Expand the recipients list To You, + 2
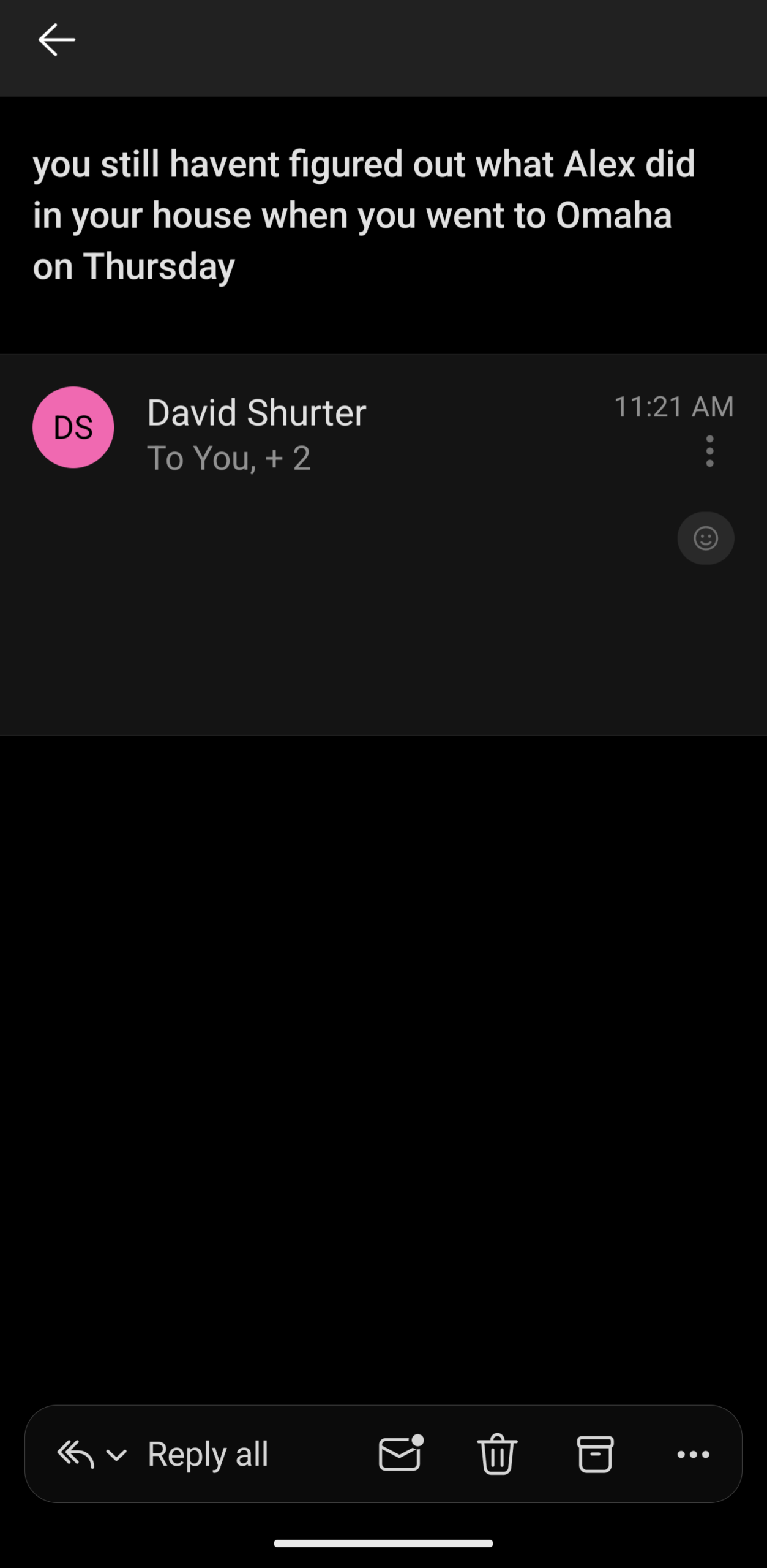 [x=229, y=458]
